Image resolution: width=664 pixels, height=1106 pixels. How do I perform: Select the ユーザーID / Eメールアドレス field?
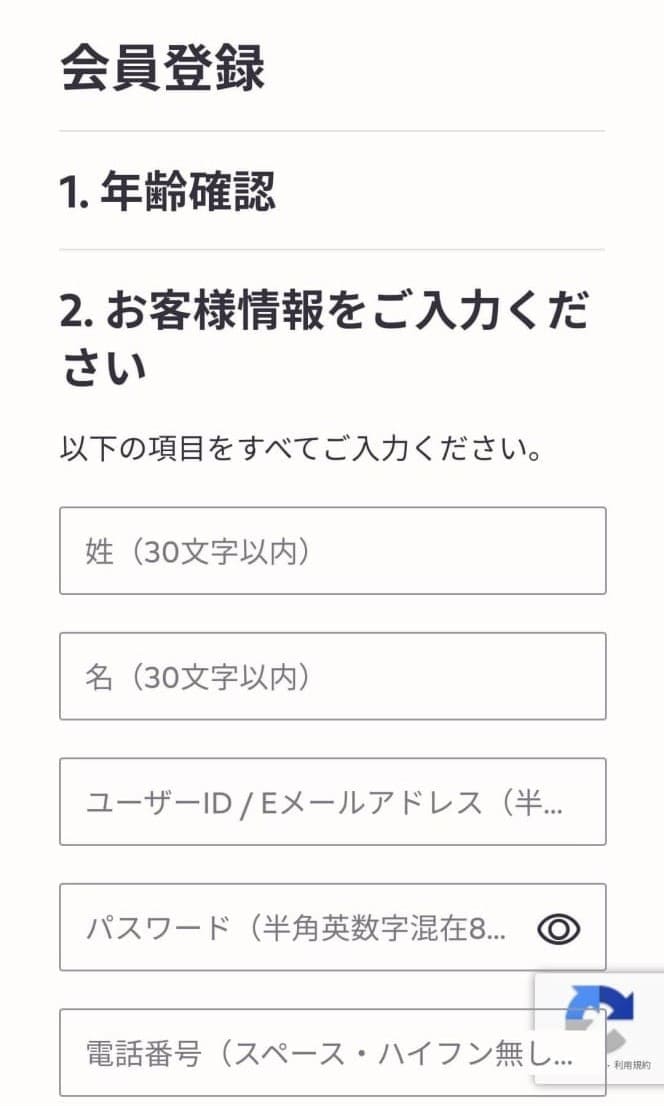click(332, 802)
